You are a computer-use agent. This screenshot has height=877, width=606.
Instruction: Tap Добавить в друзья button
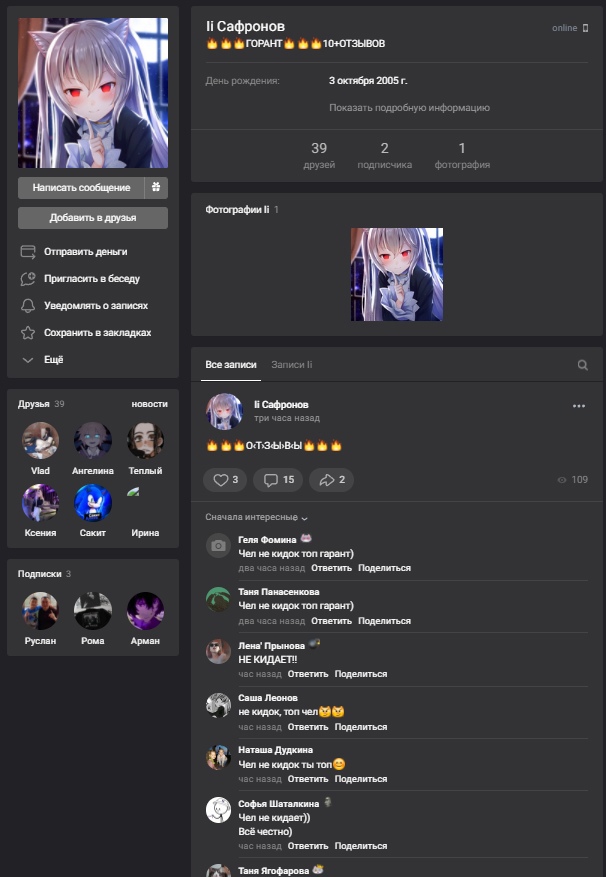click(93, 217)
